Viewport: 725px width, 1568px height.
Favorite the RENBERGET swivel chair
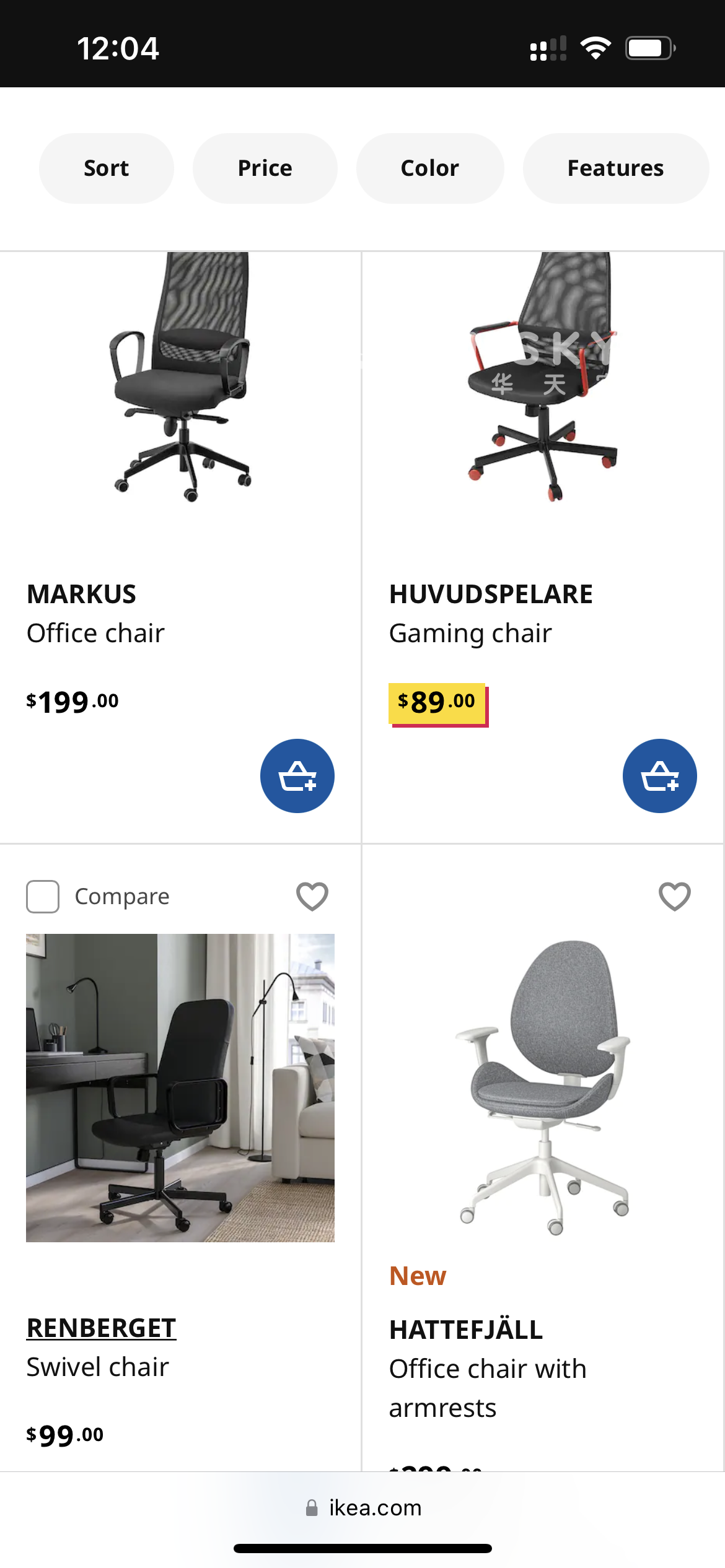click(x=312, y=897)
